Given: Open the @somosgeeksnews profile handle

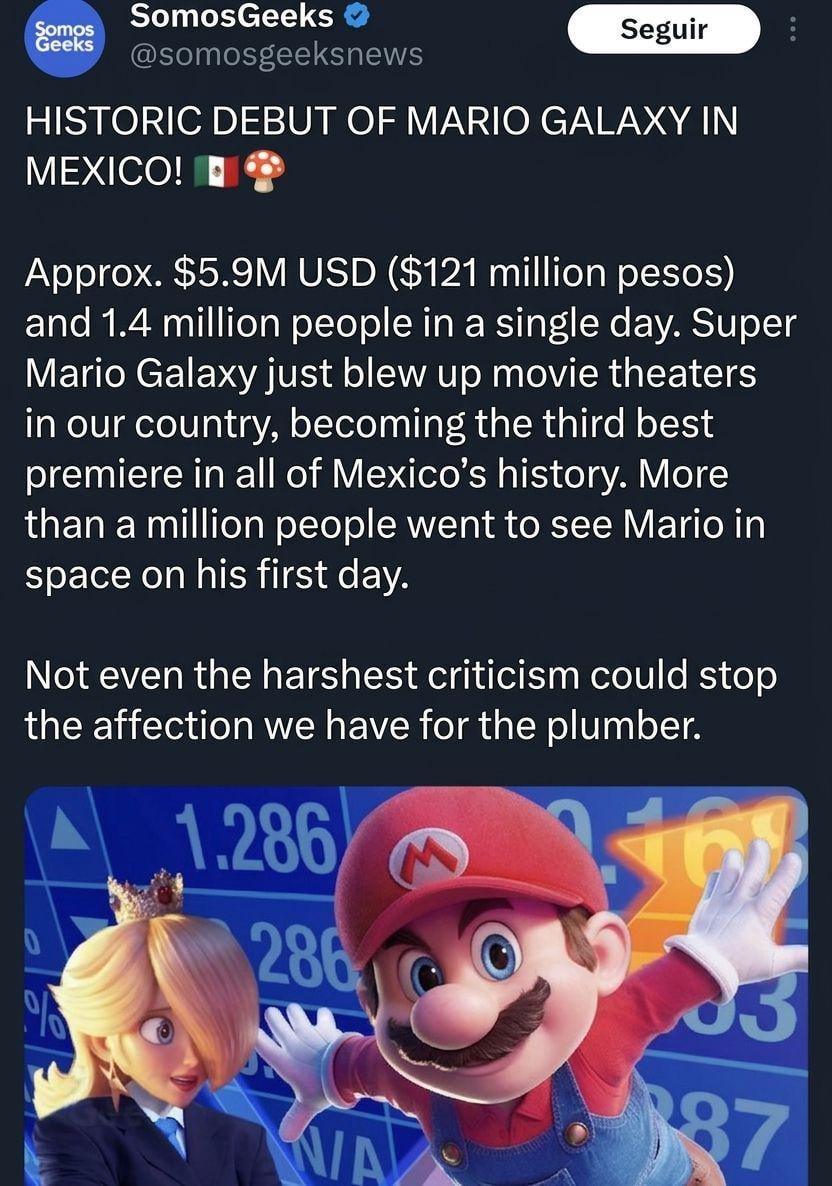Looking at the screenshot, I should click(x=277, y=54).
